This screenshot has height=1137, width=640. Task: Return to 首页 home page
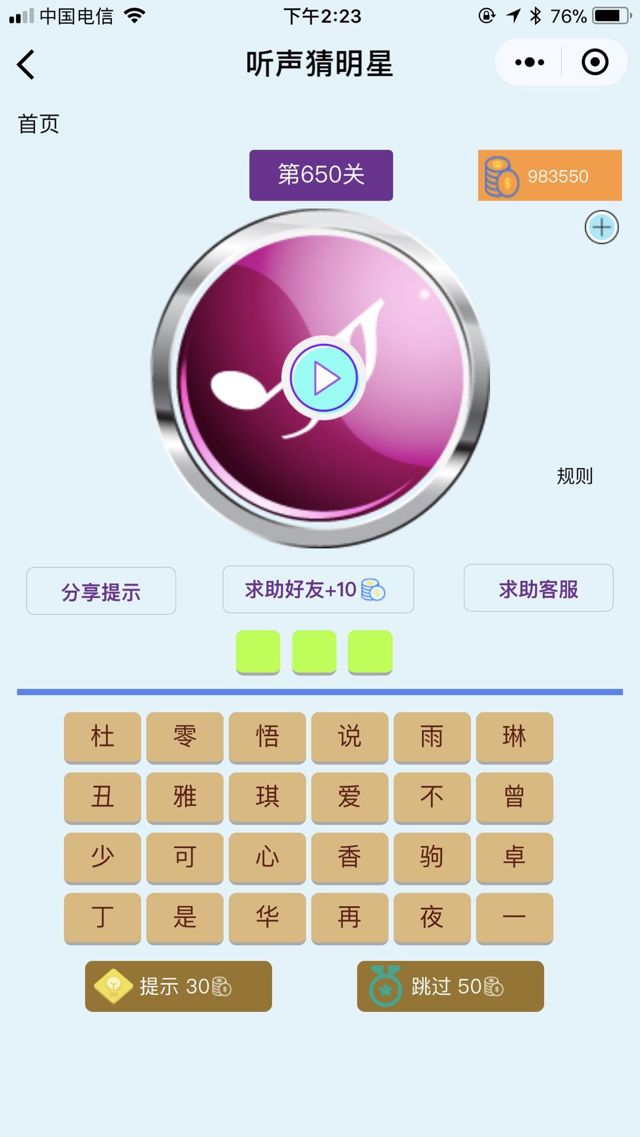[39, 124]
